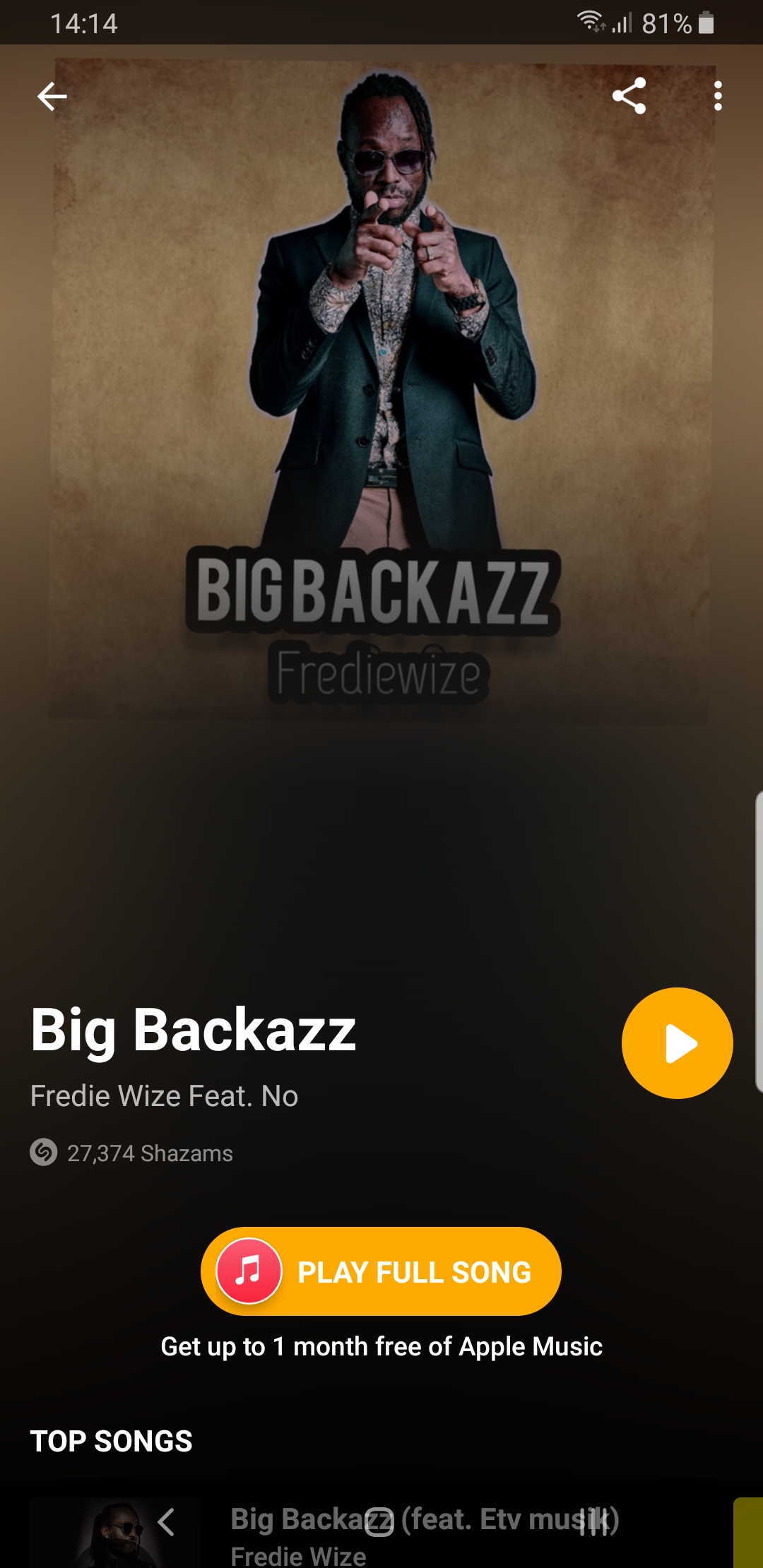The image size is (763, 1568).
Task: Go back using the top-left arrow
Action: coord(52,97)
